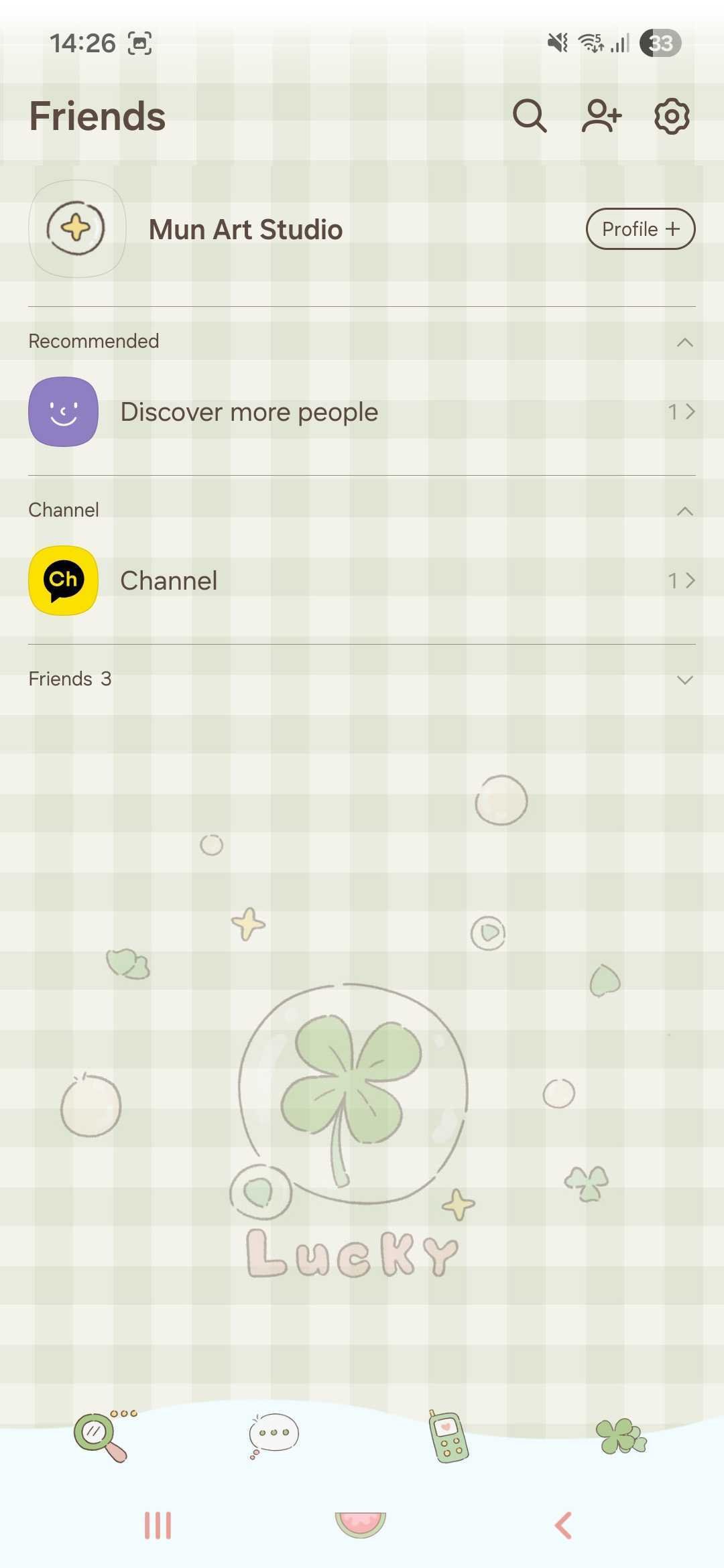Open recent apps from navigation bar
The height and width of the screenshot is (1568, 724).
point(158,1526)
